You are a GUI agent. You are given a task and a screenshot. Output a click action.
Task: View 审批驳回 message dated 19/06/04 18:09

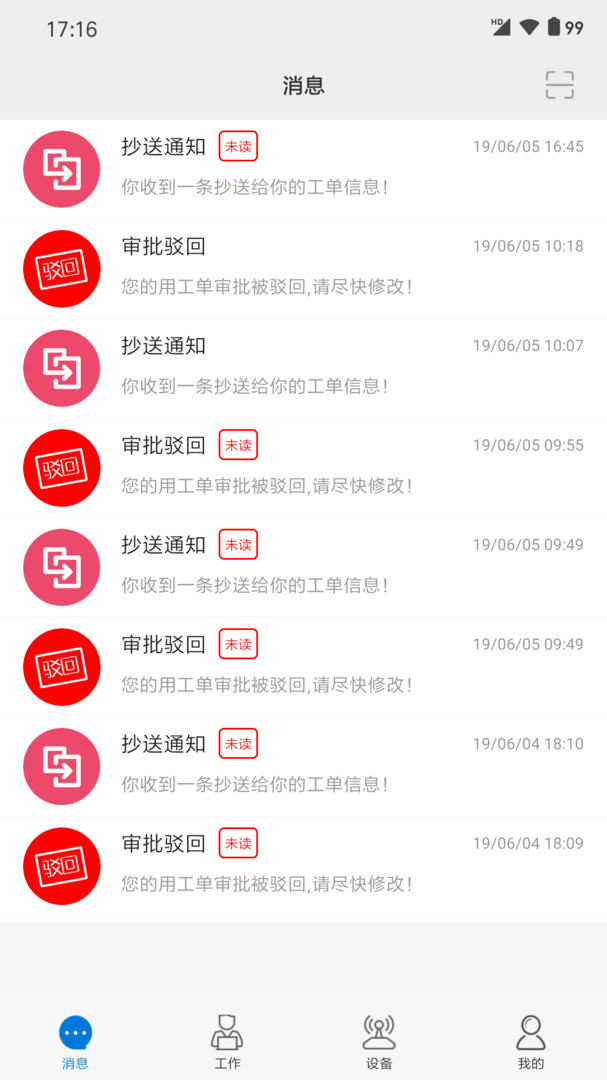click(303, 865)
